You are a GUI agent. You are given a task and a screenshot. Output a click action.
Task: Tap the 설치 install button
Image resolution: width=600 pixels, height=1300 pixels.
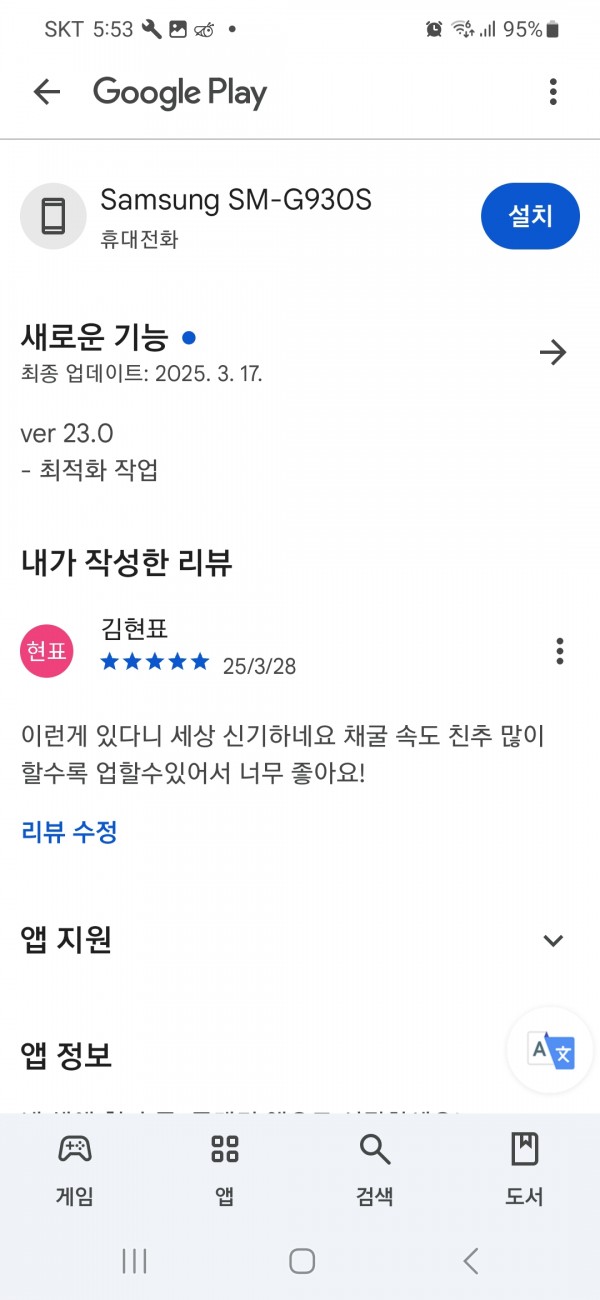pos(530,216)
